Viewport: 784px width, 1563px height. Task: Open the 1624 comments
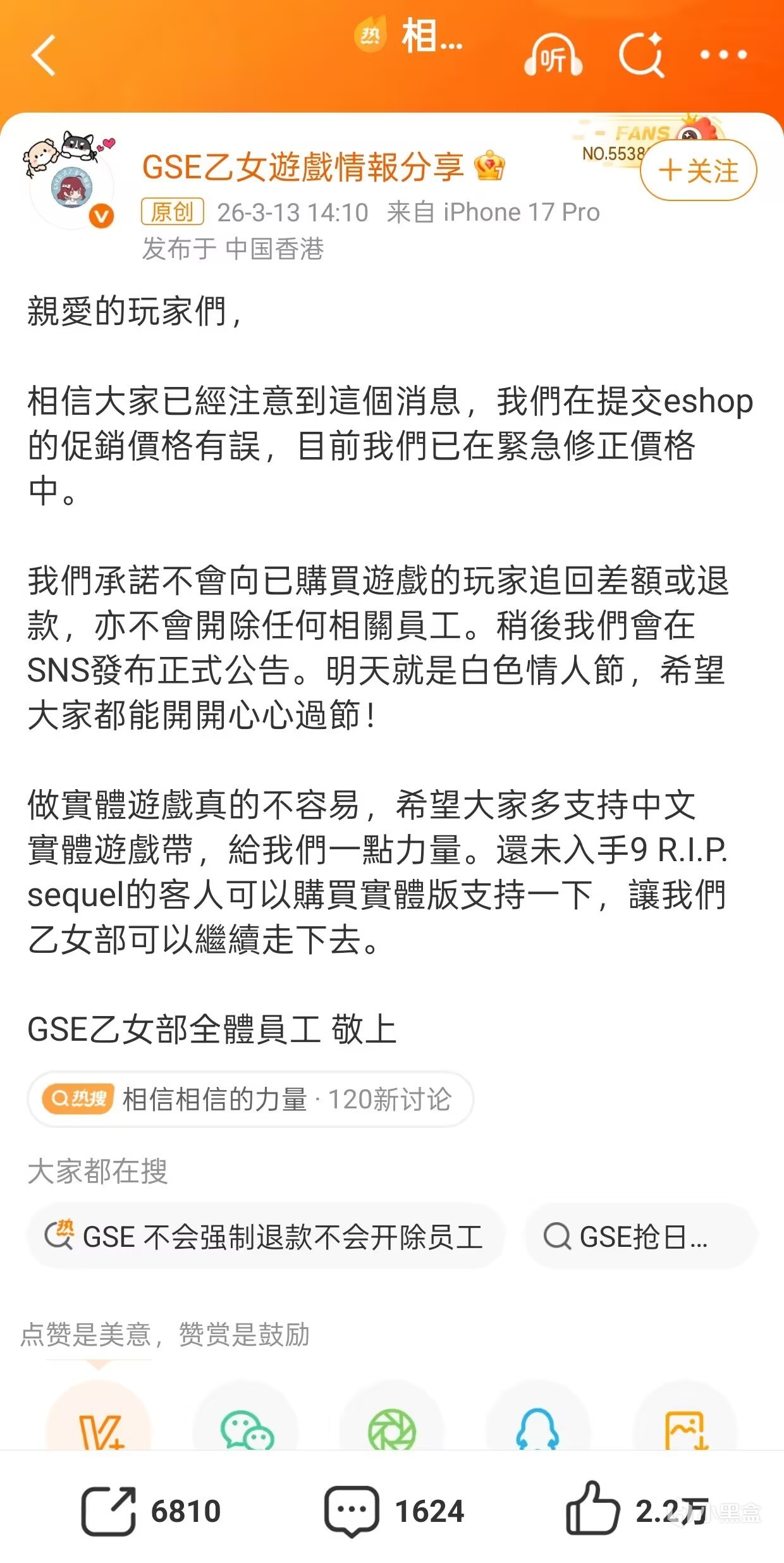[394, 1512]
